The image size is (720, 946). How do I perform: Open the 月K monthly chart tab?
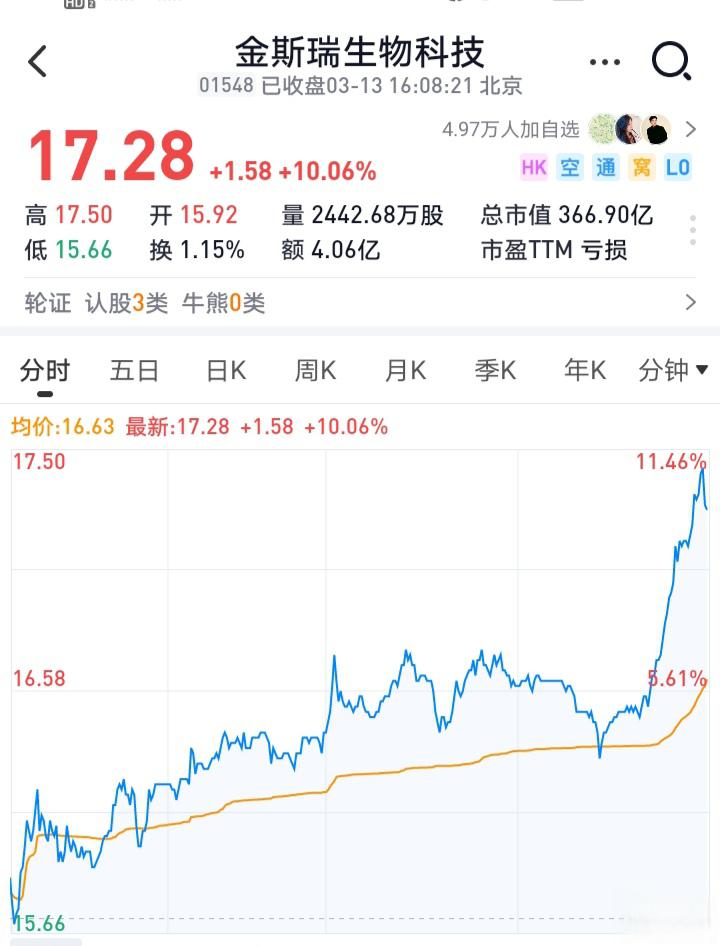pyautogui.click(x=404, y=370)
